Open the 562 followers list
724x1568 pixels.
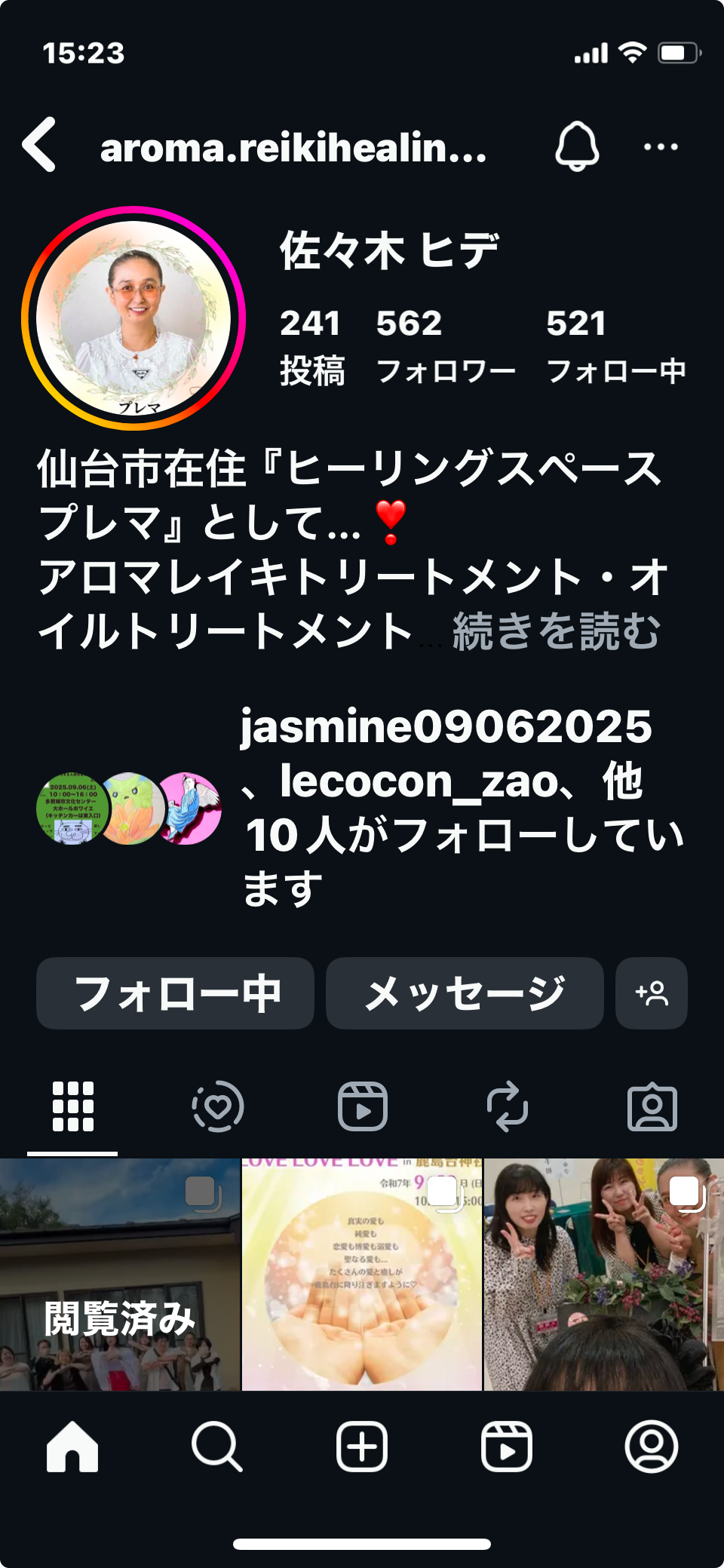(x=445, y=347)
